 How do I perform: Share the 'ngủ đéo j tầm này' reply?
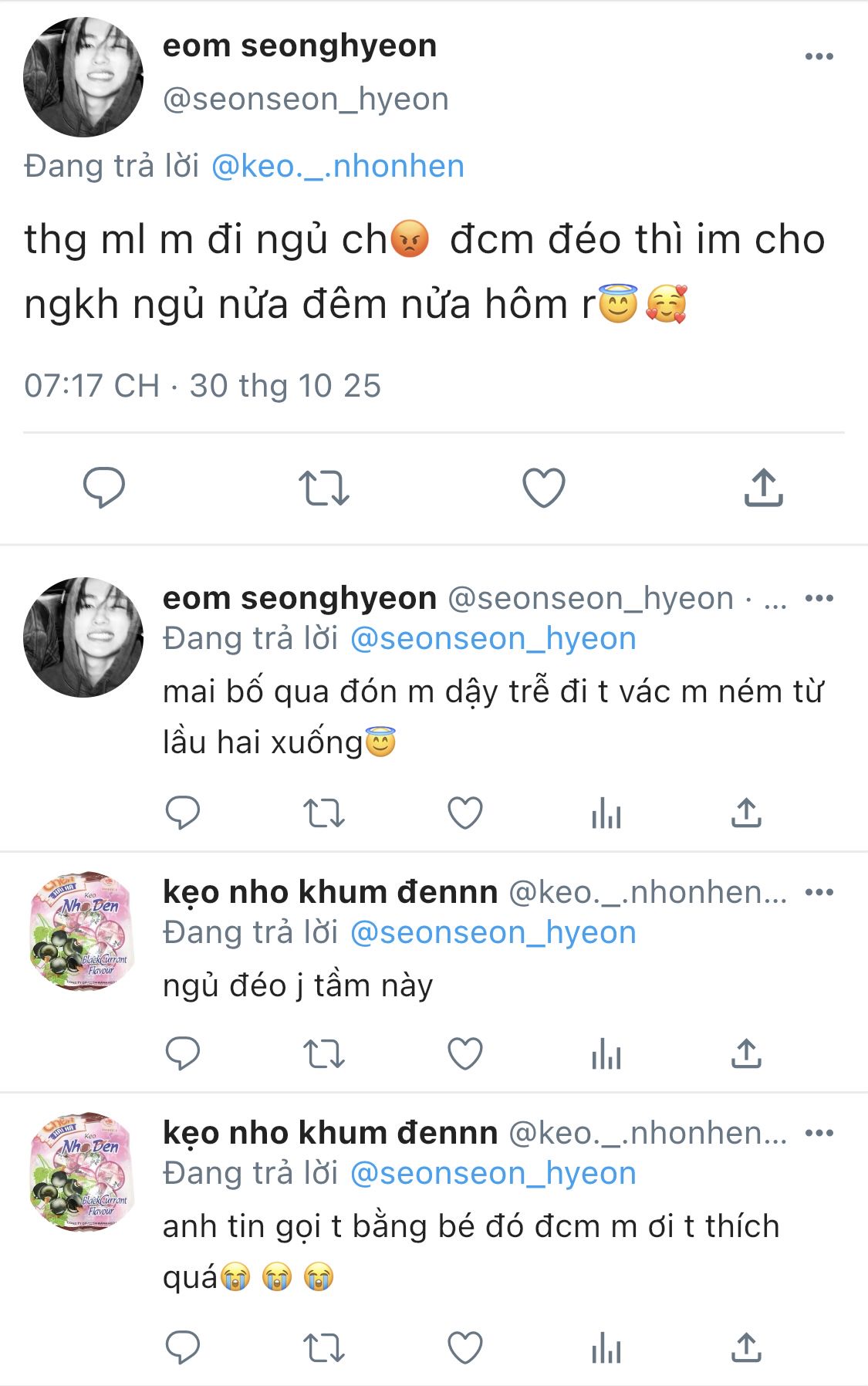pos(746,1054)
